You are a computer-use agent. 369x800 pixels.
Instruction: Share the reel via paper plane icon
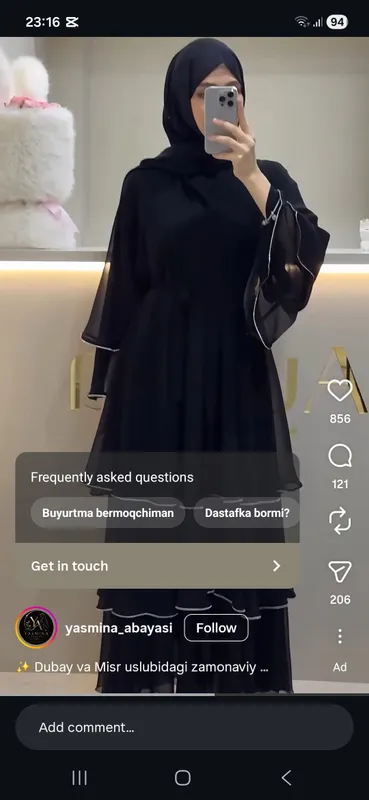point(340,571)
